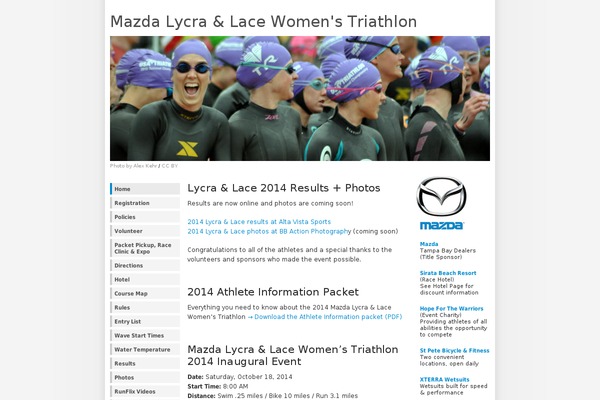This screenshot has width=600, height=400.
Task: Open the Registration menu item
Action: coord(132,203)
